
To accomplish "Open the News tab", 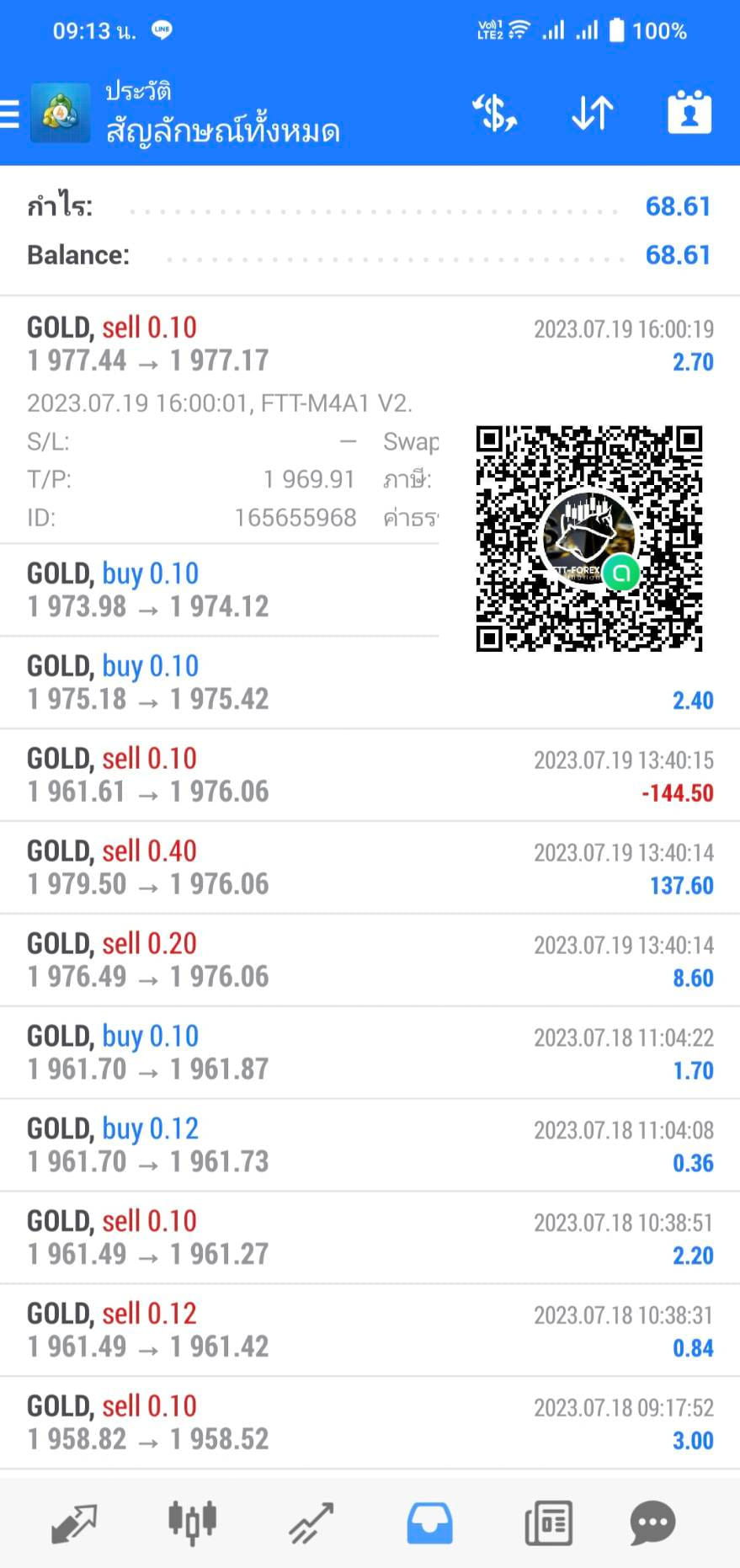I will (549, 1523).
